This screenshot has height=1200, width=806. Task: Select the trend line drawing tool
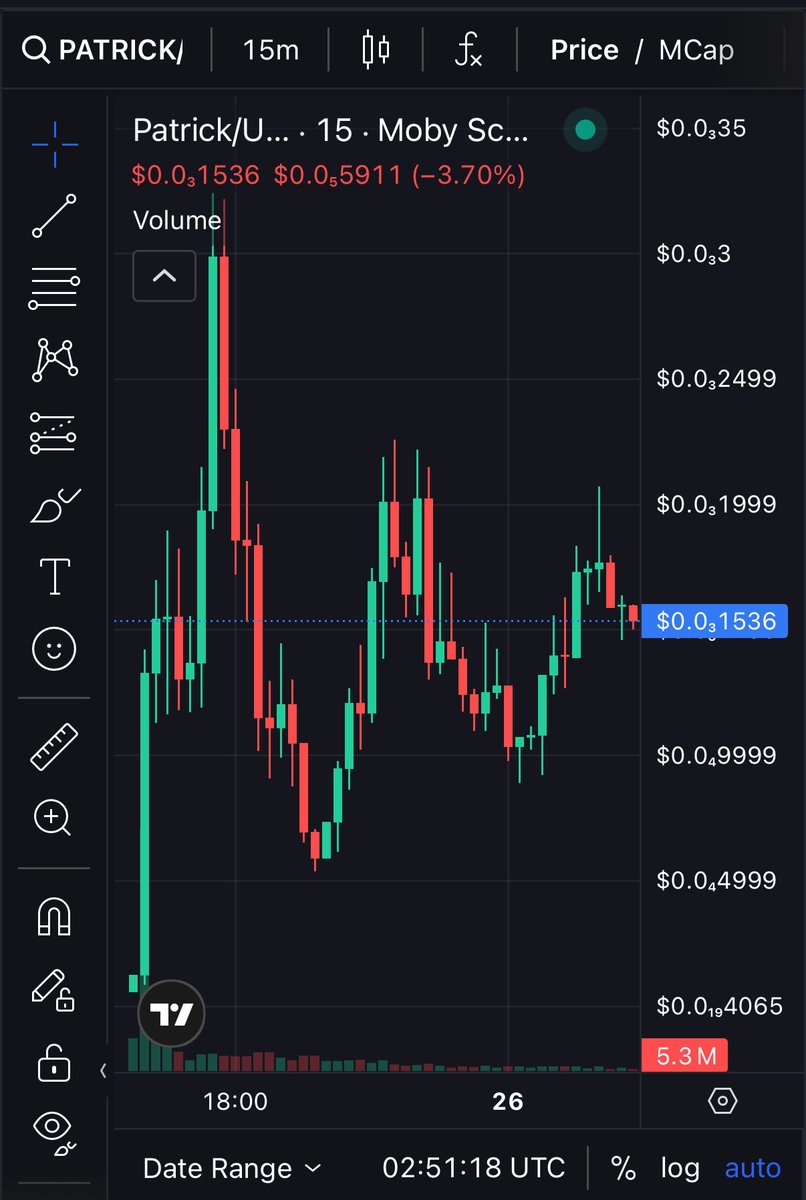point(54,216)
